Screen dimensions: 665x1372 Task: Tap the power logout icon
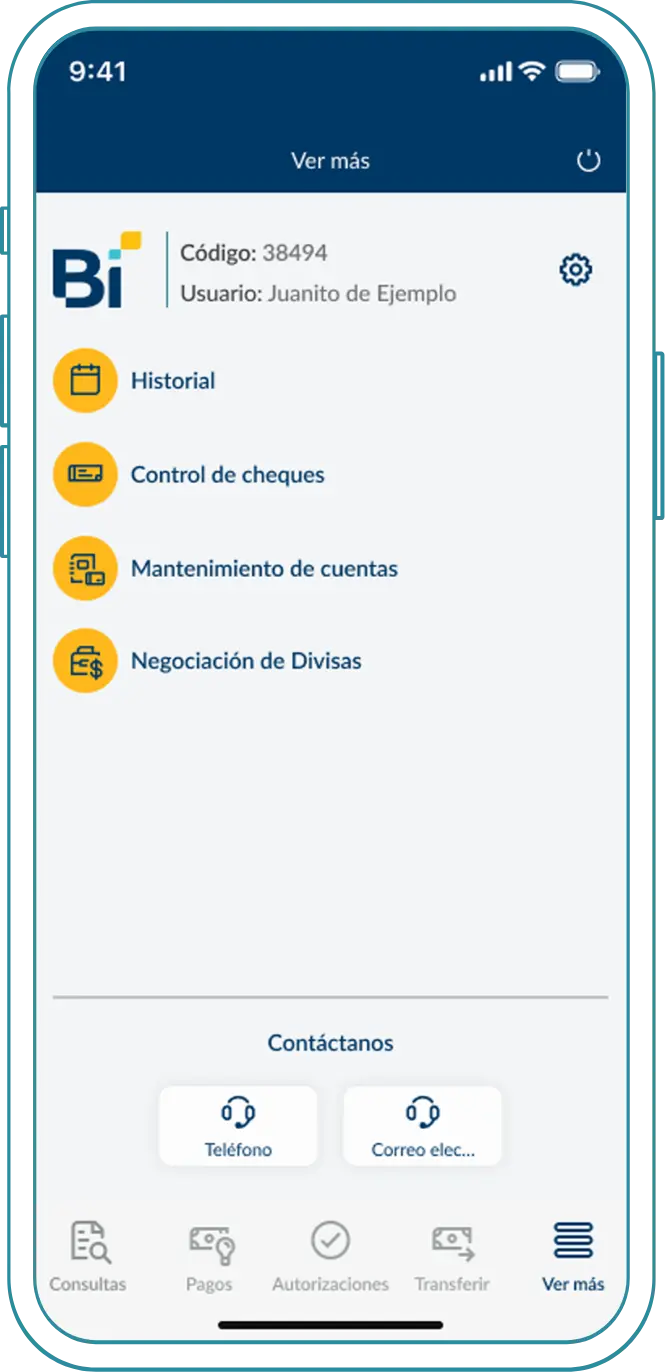point(589,160)
